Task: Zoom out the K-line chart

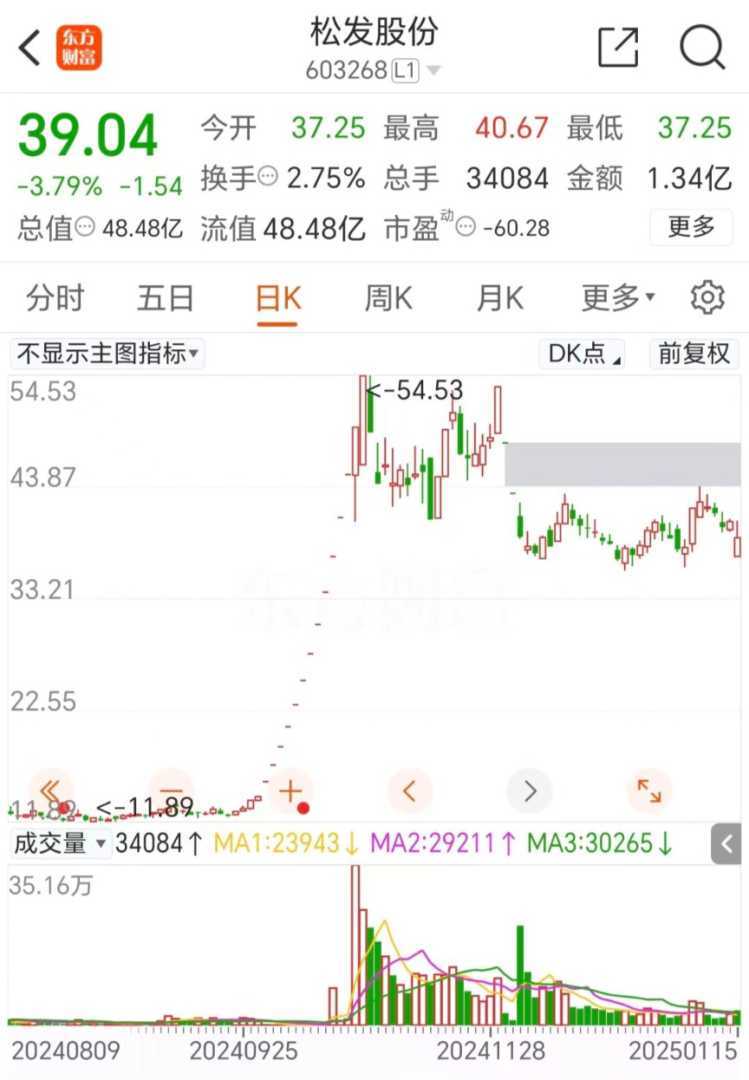Action: [171, 790]
